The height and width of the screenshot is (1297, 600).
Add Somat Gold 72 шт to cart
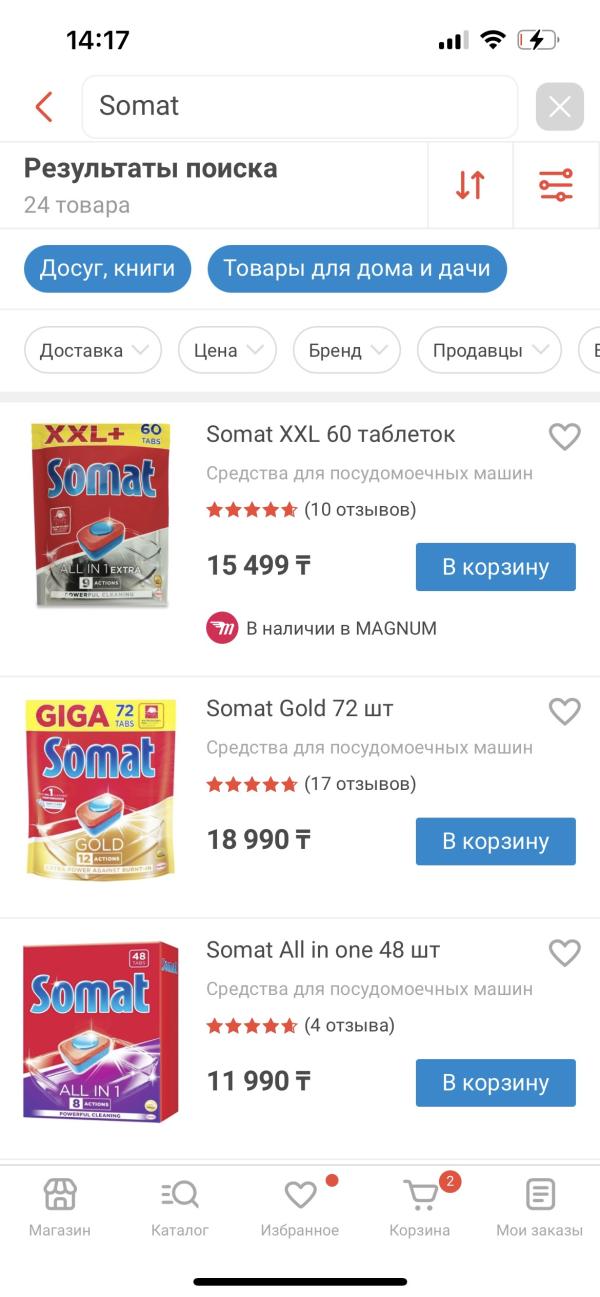point(495,841)
